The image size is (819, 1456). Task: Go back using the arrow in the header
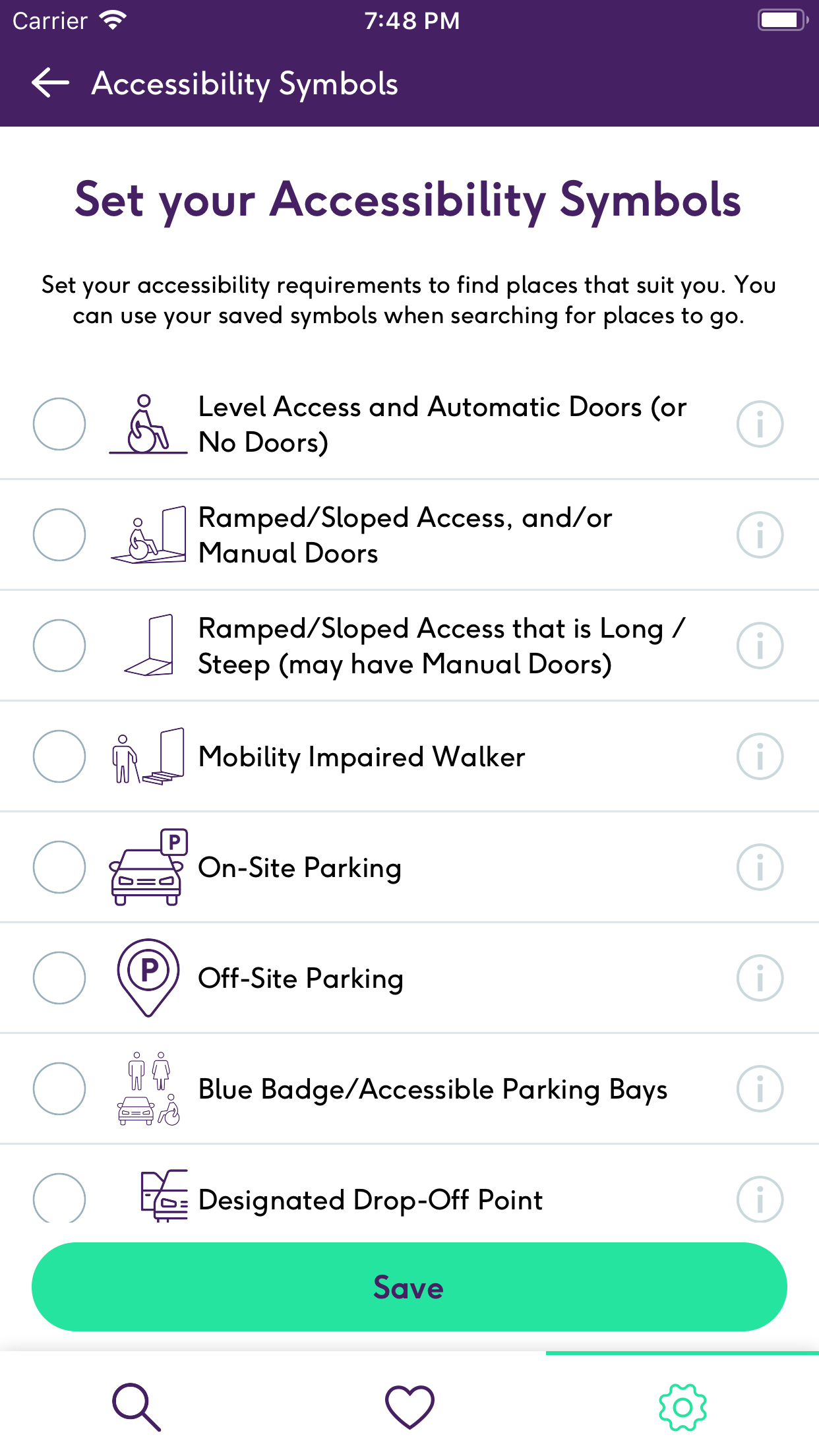(x=49, y=83)
